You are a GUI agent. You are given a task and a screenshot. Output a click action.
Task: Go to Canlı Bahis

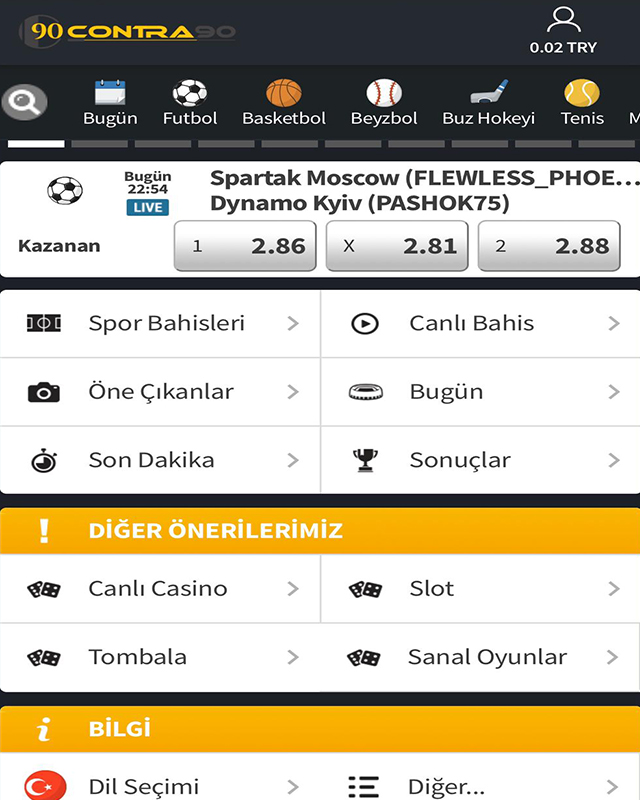click(481, 324)
